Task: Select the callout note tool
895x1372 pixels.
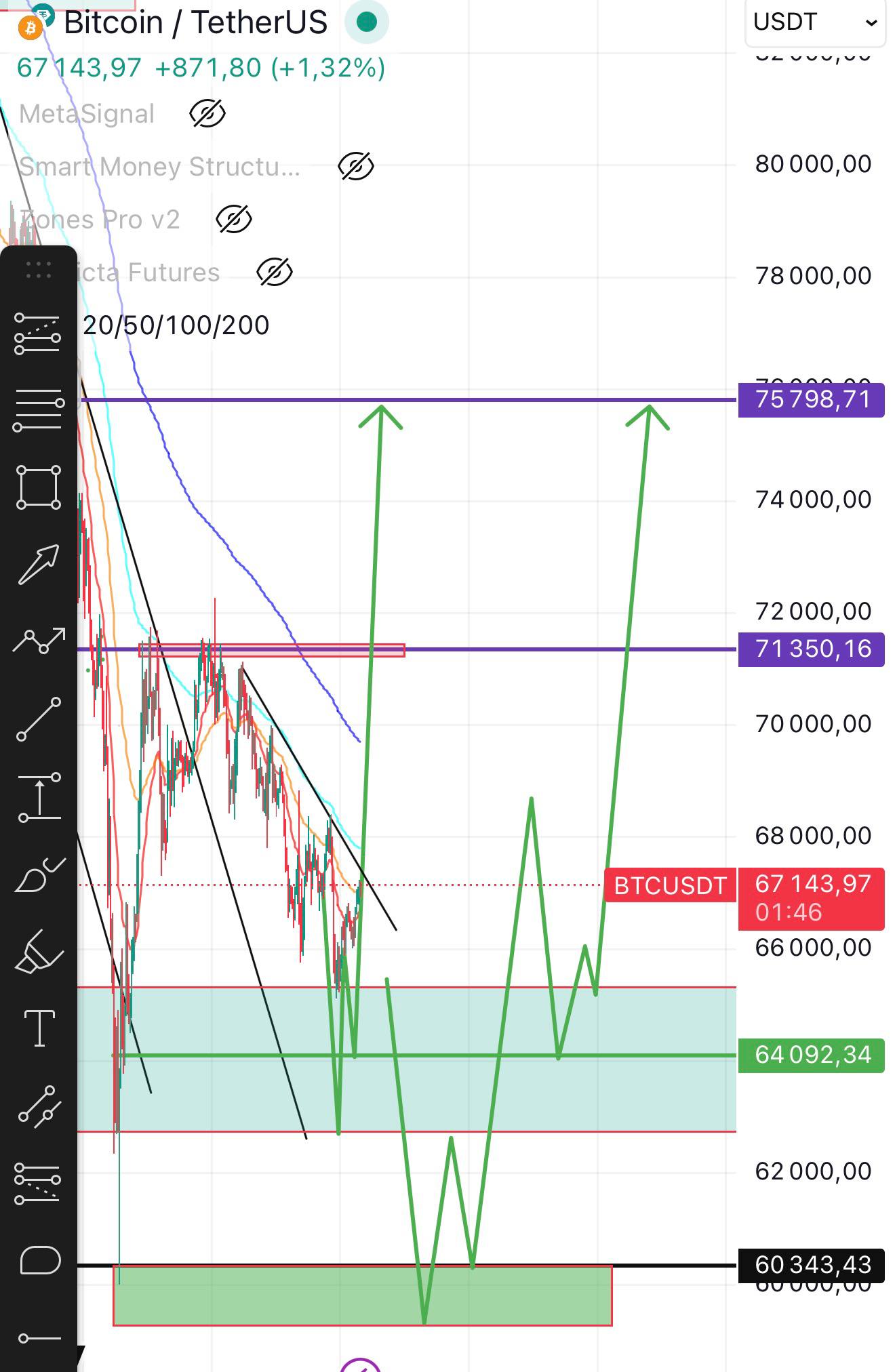Action: (x=40, y=1261)
